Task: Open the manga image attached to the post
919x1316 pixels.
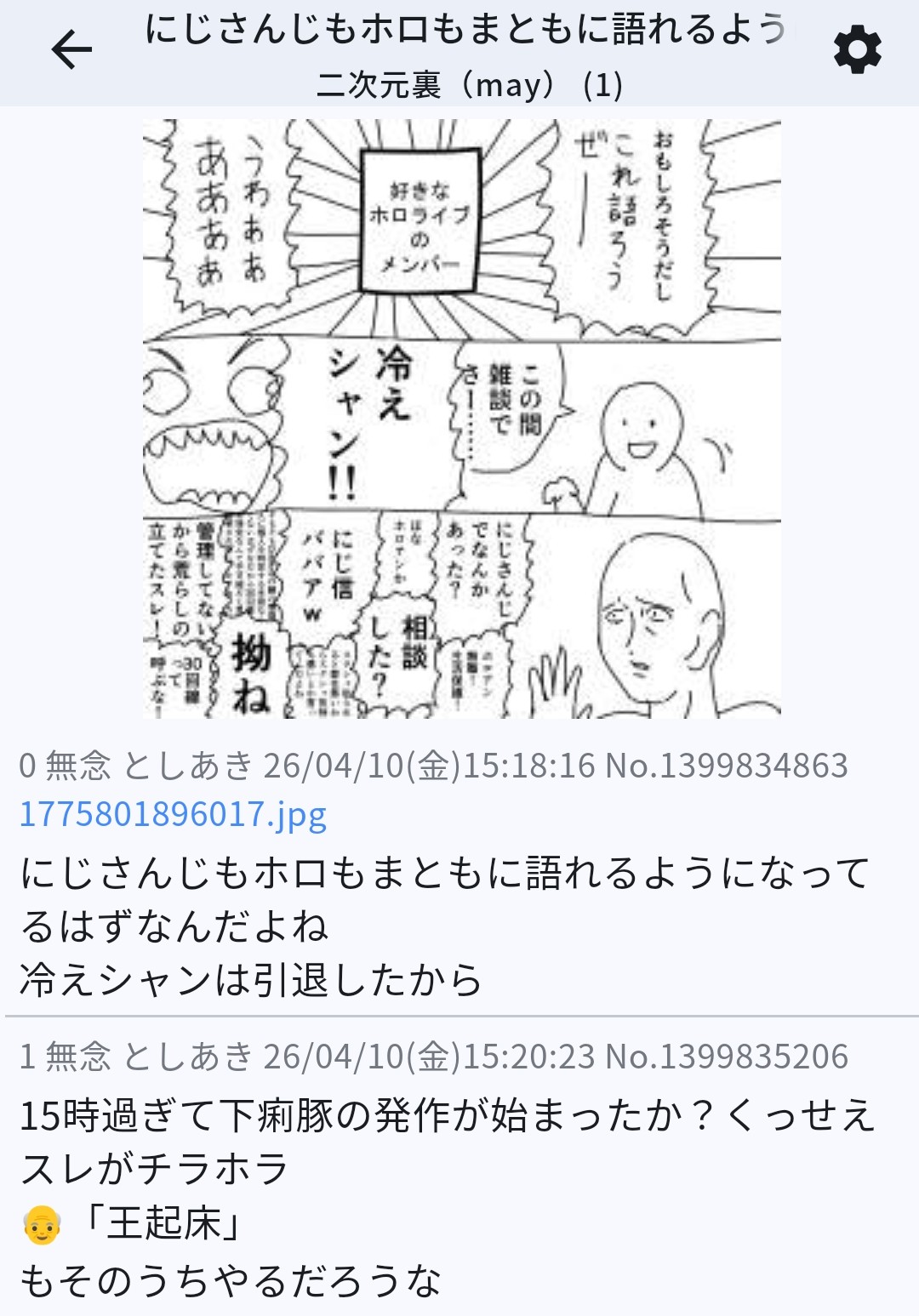Action: pyautogui.click(x=461, y=419)
